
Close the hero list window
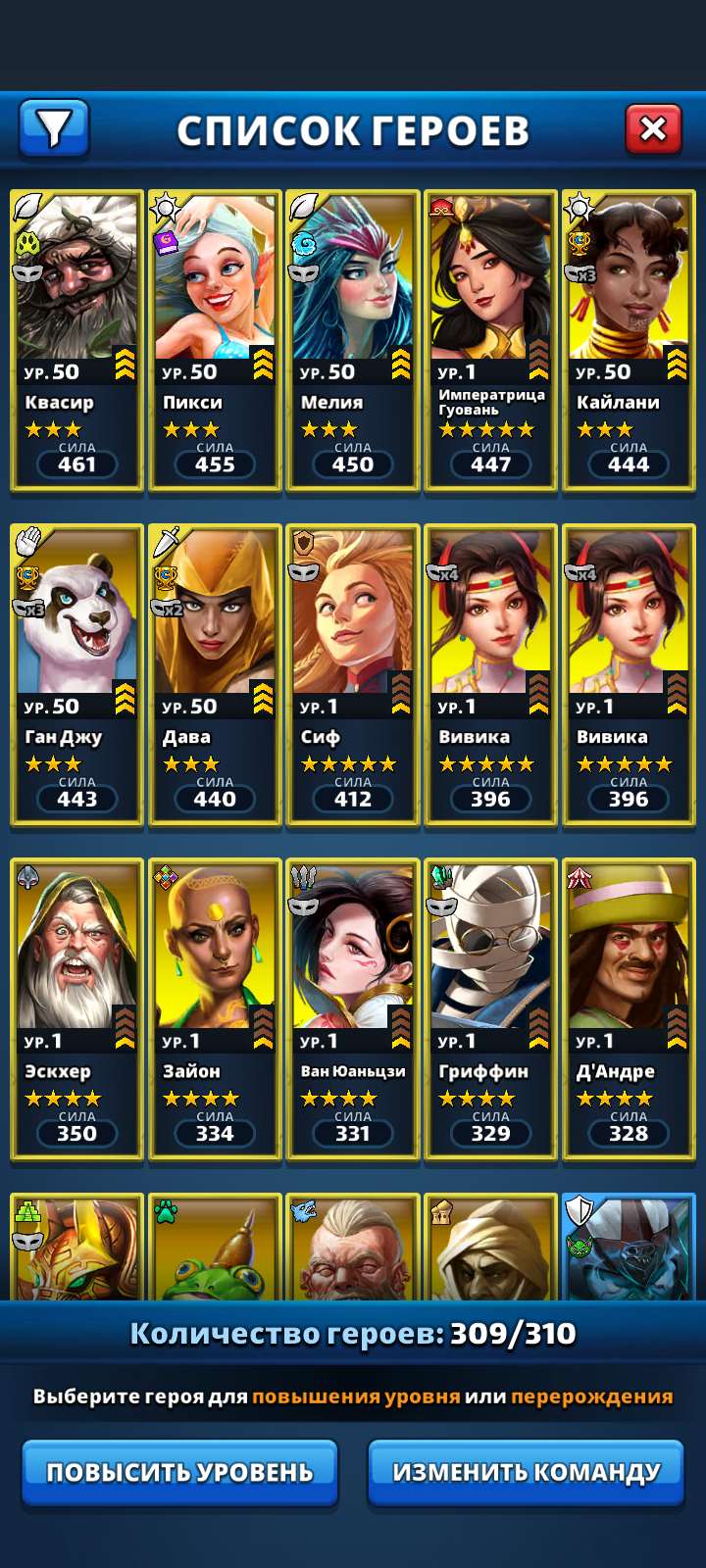tap(653, 128)
